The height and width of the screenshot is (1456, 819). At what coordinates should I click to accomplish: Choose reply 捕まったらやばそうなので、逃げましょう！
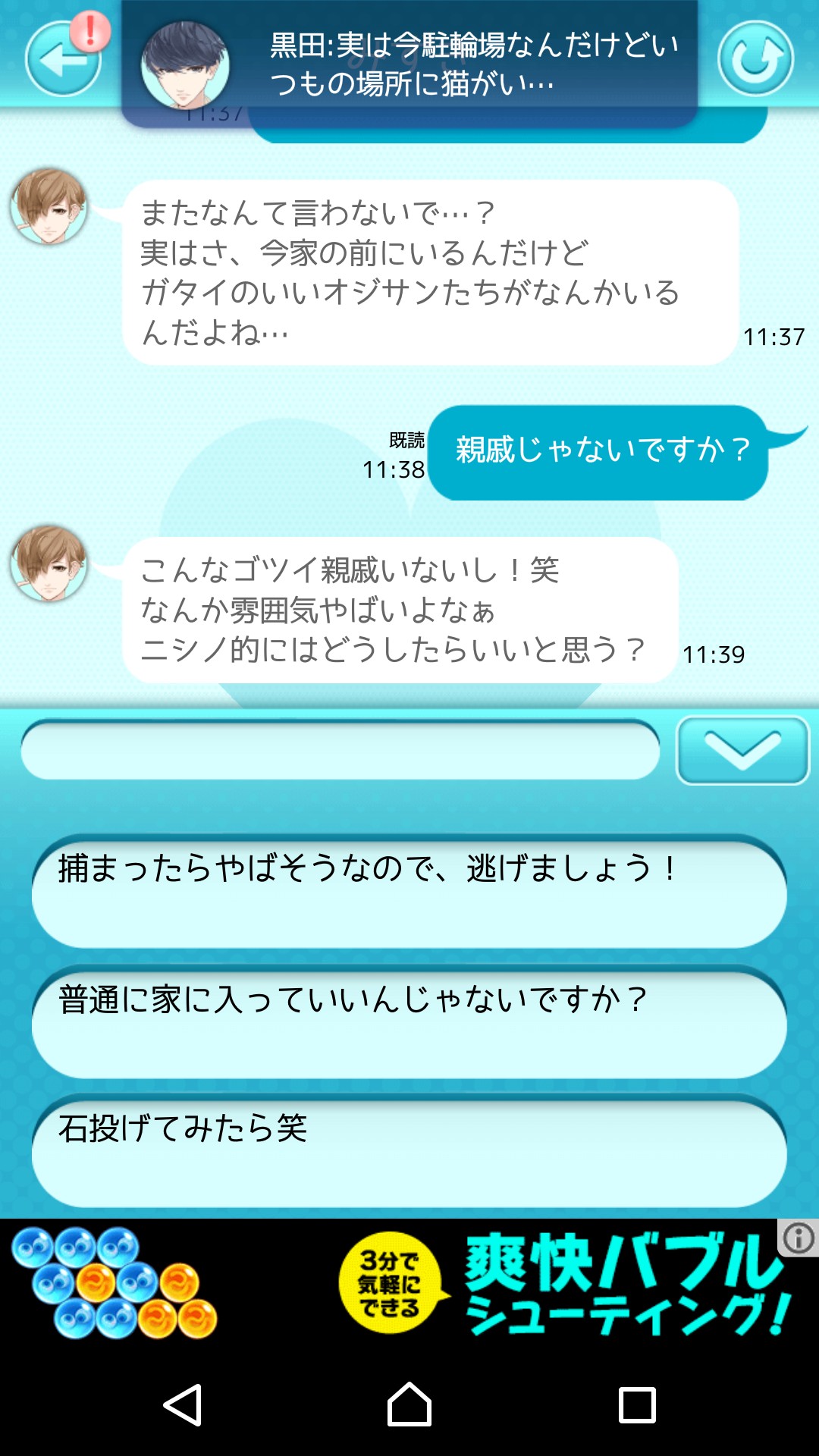point(409,892)
